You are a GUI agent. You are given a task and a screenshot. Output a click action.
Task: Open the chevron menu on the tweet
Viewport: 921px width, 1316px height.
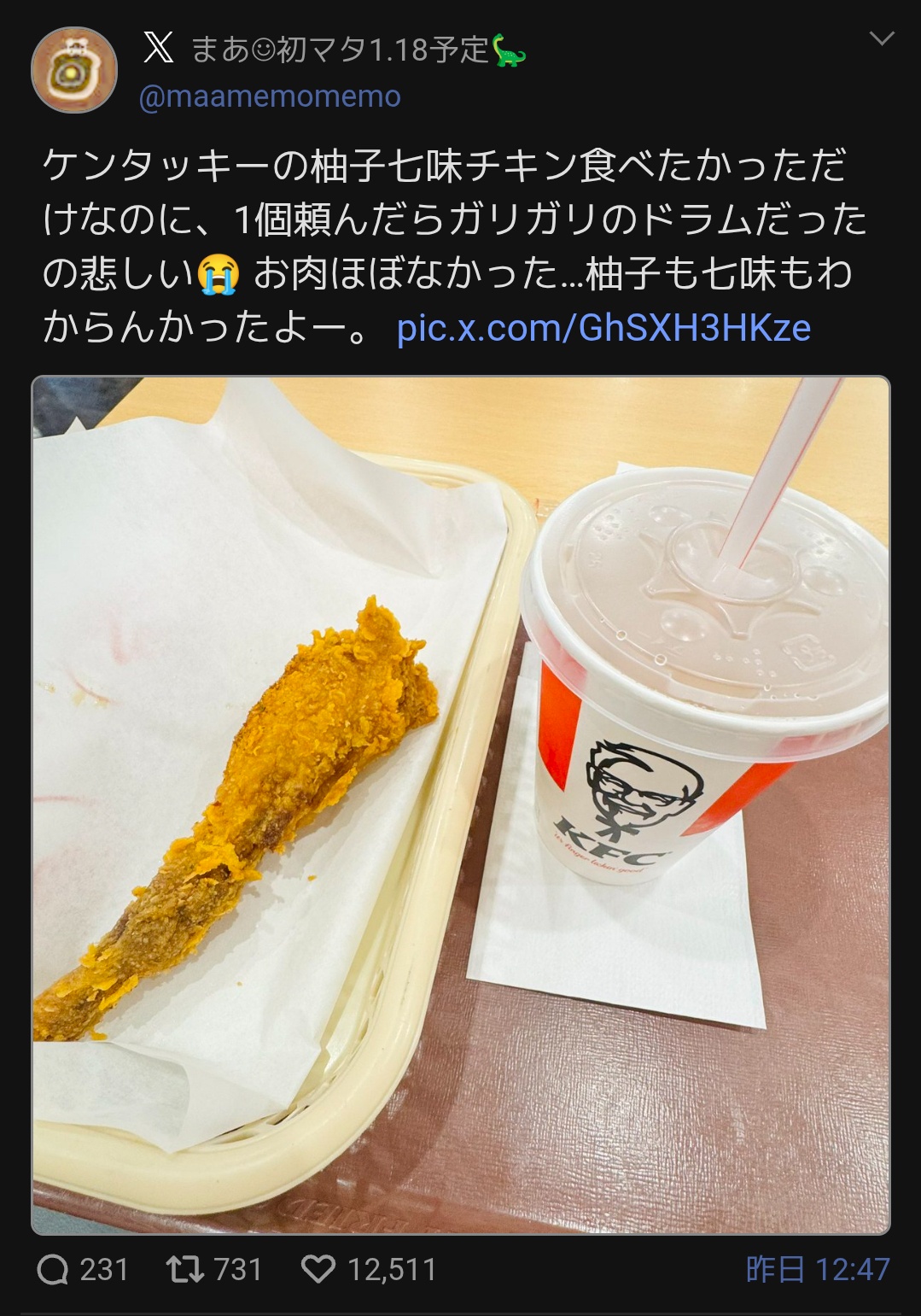click(x=881, y=38)
